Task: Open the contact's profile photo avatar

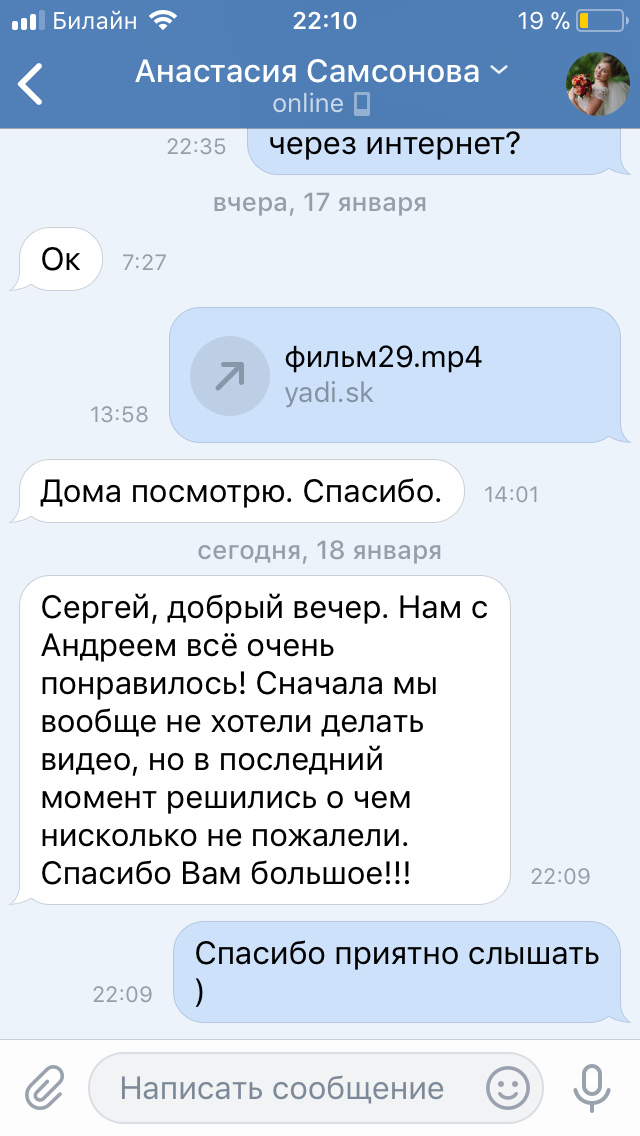Action: click(x=597, y=84)
